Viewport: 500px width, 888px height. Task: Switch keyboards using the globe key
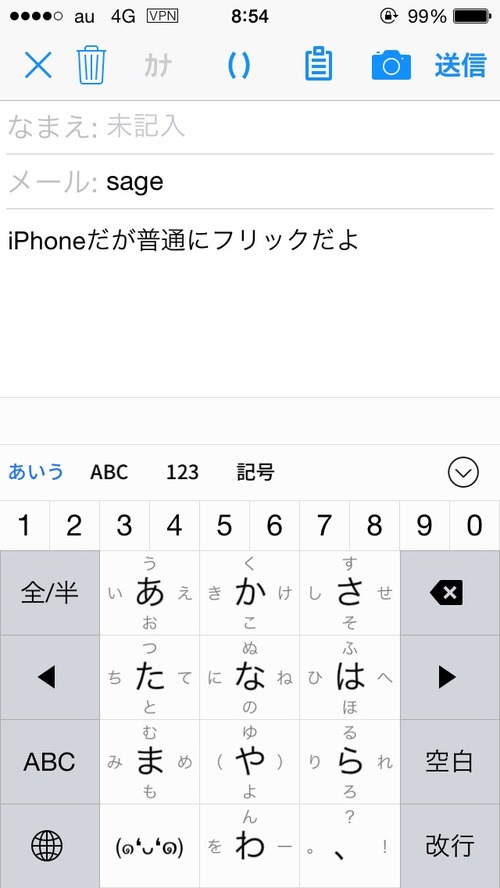pyautogui.click(x=50, y=846)
